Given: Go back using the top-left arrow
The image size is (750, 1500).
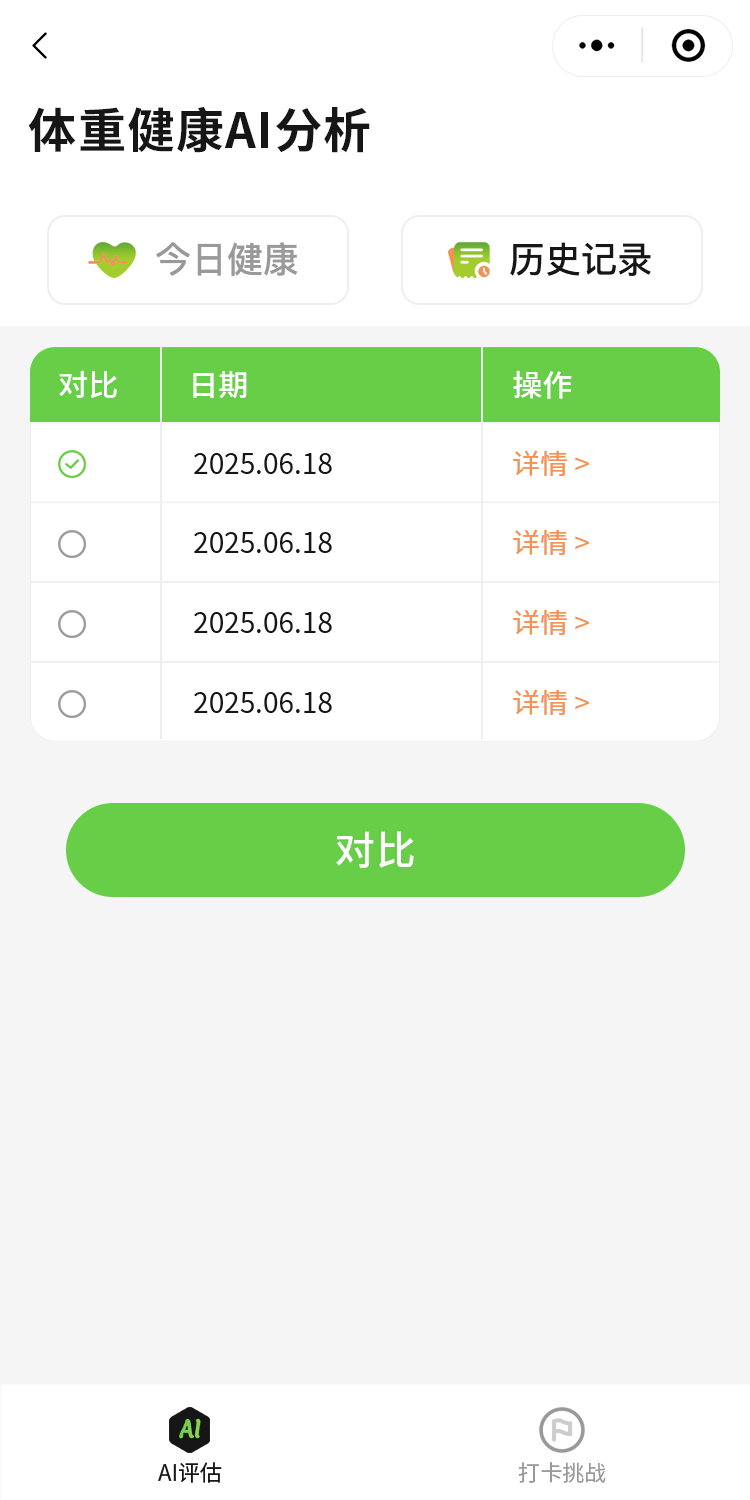Looking at the screenshot, I should point(40,46).
